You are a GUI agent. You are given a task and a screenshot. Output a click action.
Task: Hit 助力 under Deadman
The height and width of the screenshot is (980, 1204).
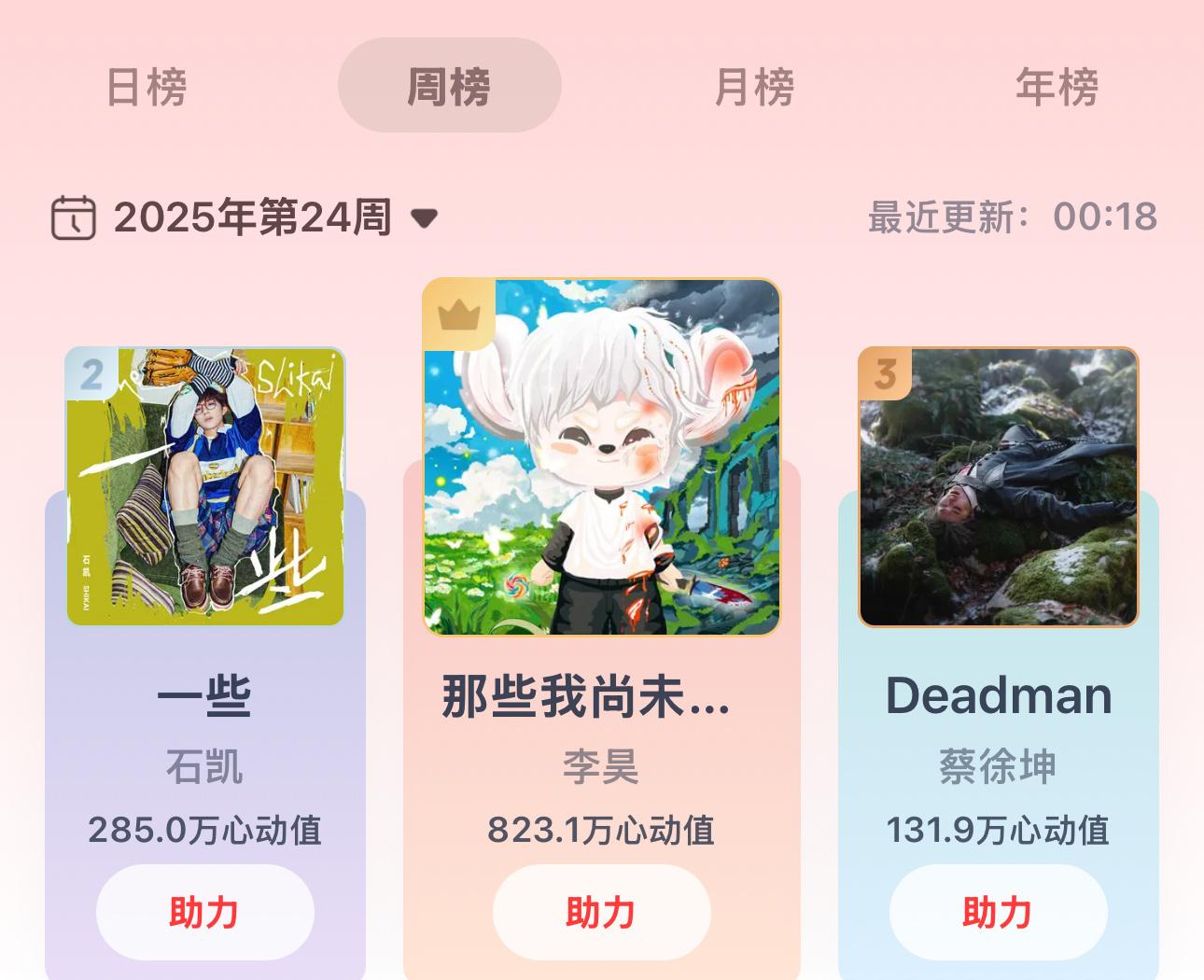click(x=998, y=912)
